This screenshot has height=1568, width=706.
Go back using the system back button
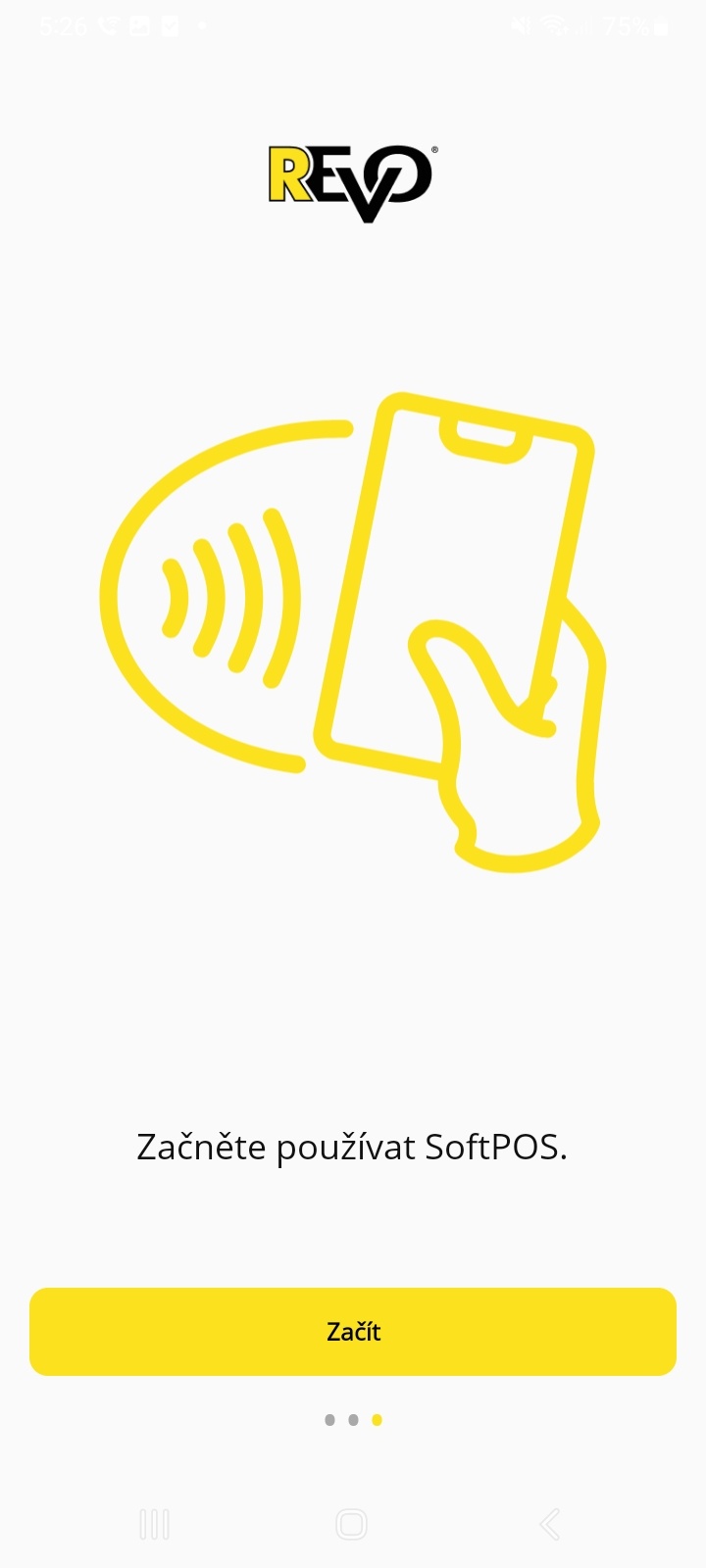[x=550, y=1524]
